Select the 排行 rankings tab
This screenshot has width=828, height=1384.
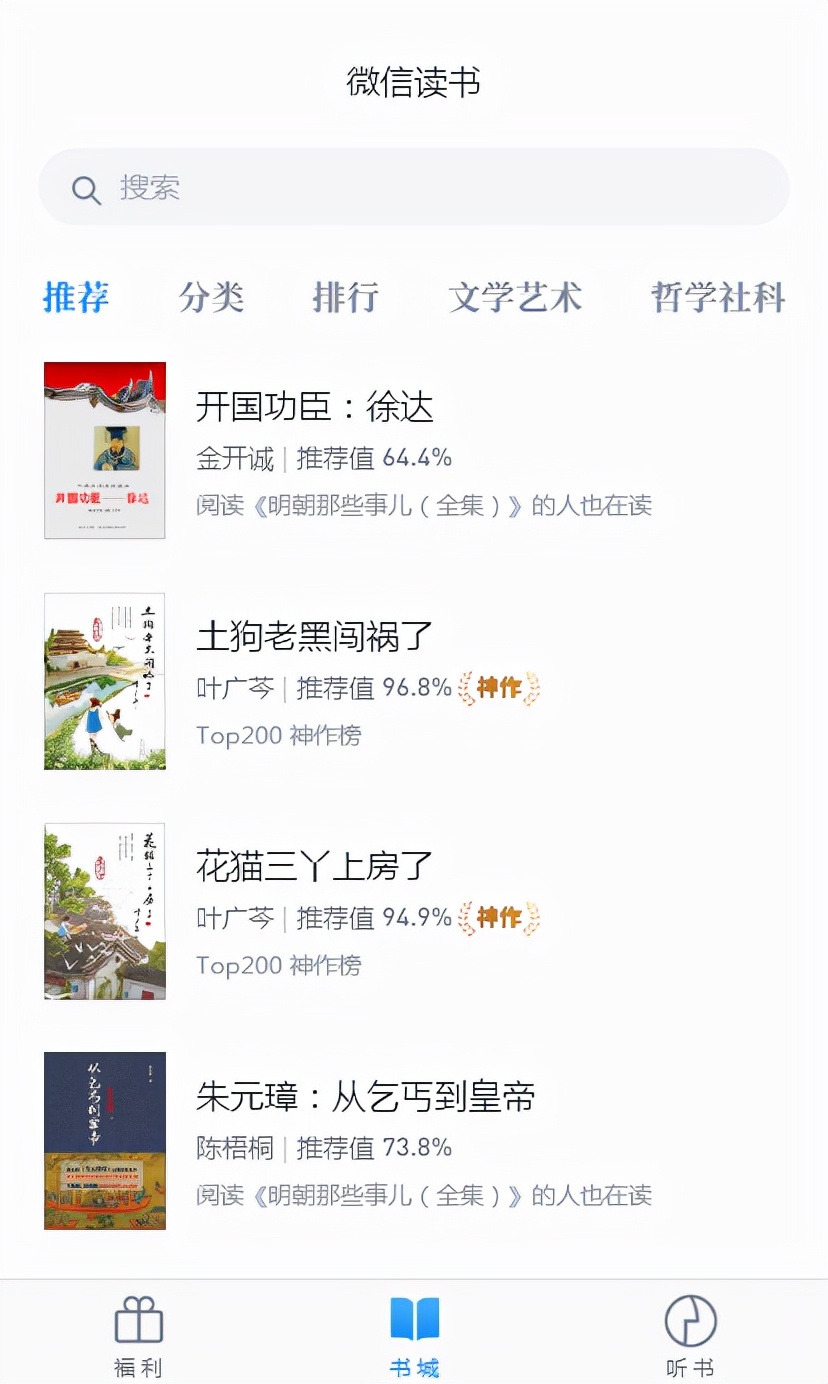pos(345,297)
